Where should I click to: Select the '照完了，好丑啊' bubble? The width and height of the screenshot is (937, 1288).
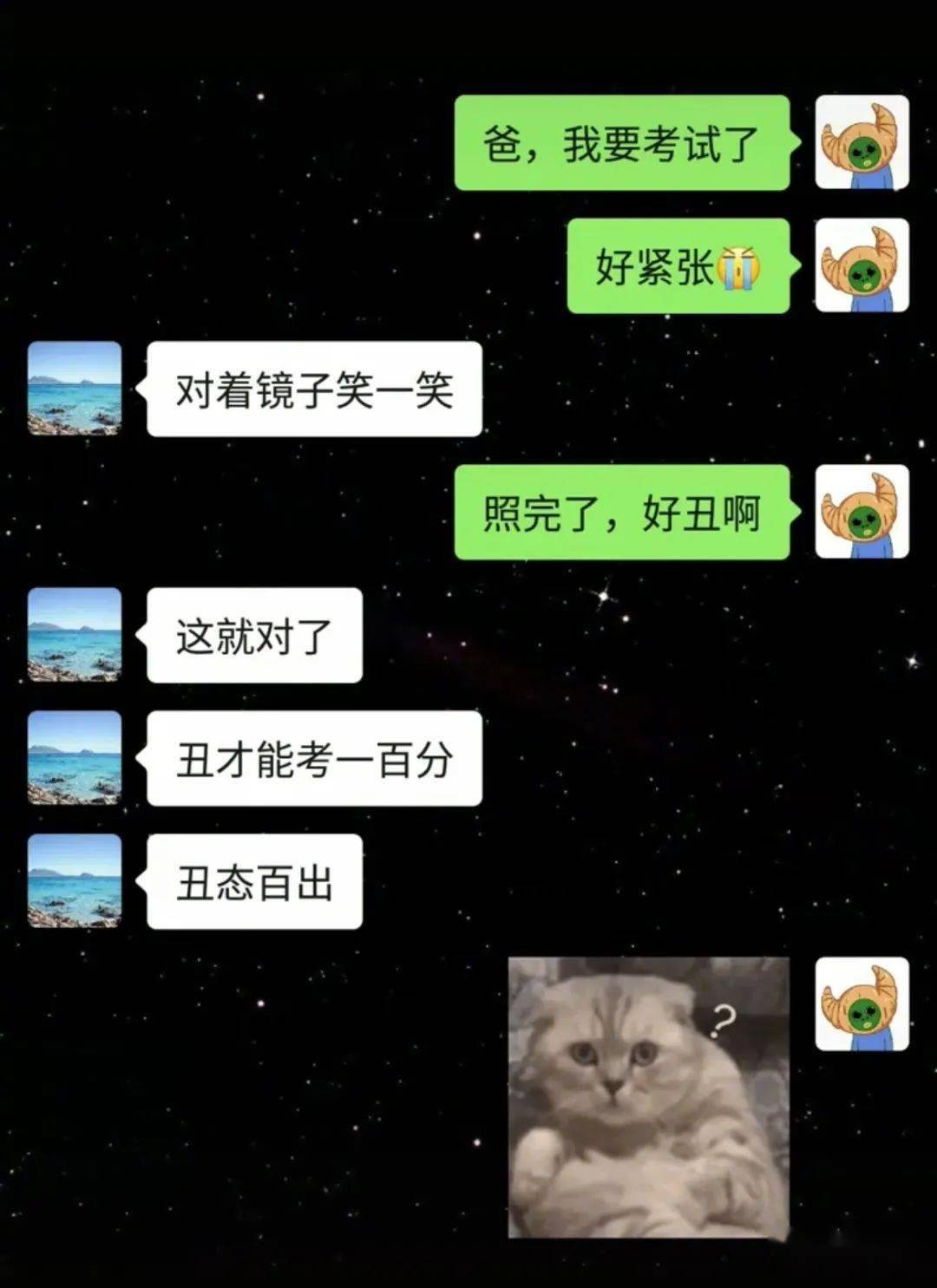pyautogui.click(x=621, y=513)
